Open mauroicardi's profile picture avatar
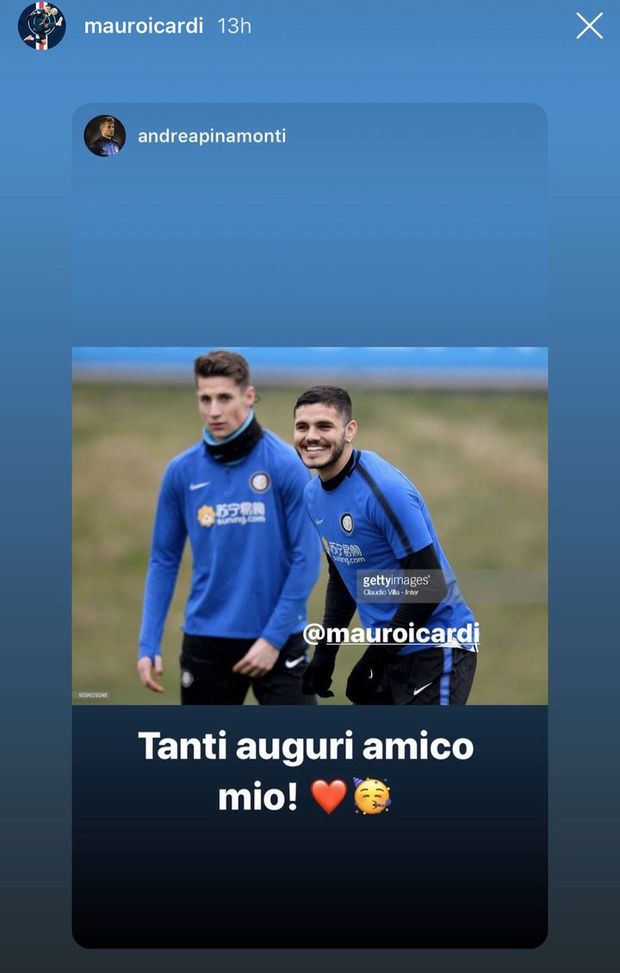The width and height of the screenshot is (620, 973). pos(42,26)
